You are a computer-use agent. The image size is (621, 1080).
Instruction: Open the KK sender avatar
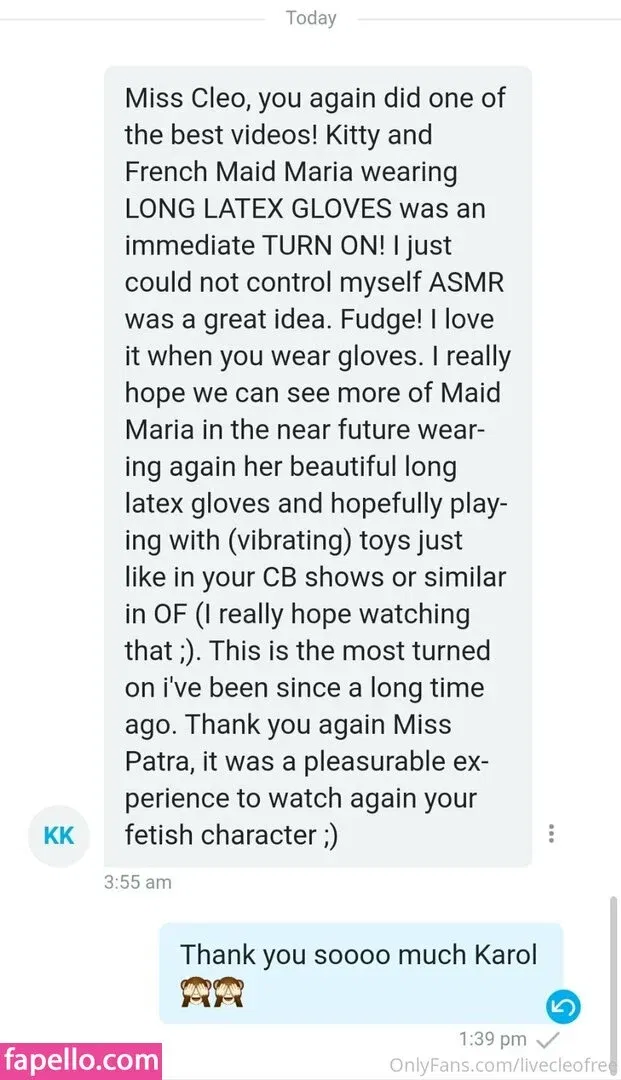(59, 835)
